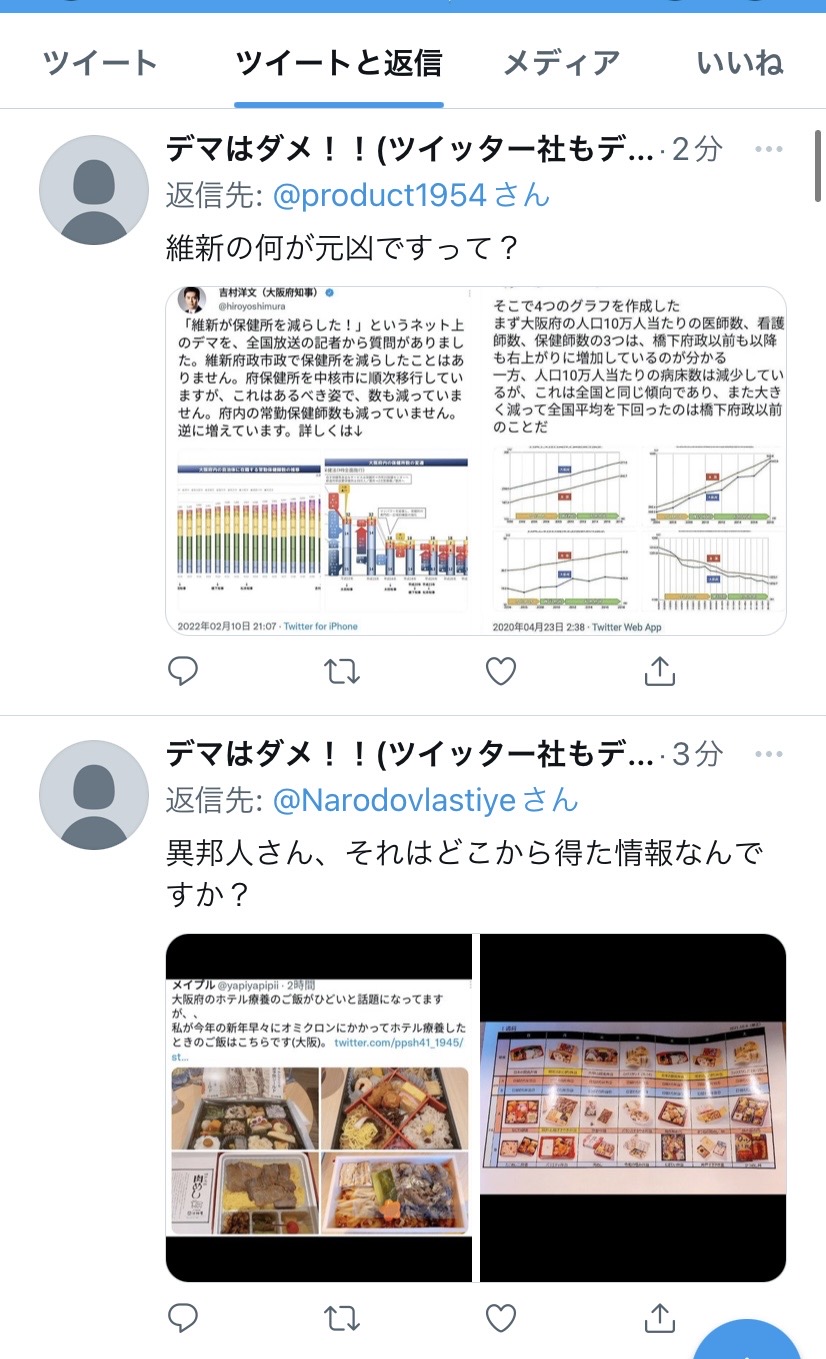The width and height of the screenshot is (826, 1359).
Task: Reply to the 維新の何が元凶ですって tweet
Action: point(183,671)
